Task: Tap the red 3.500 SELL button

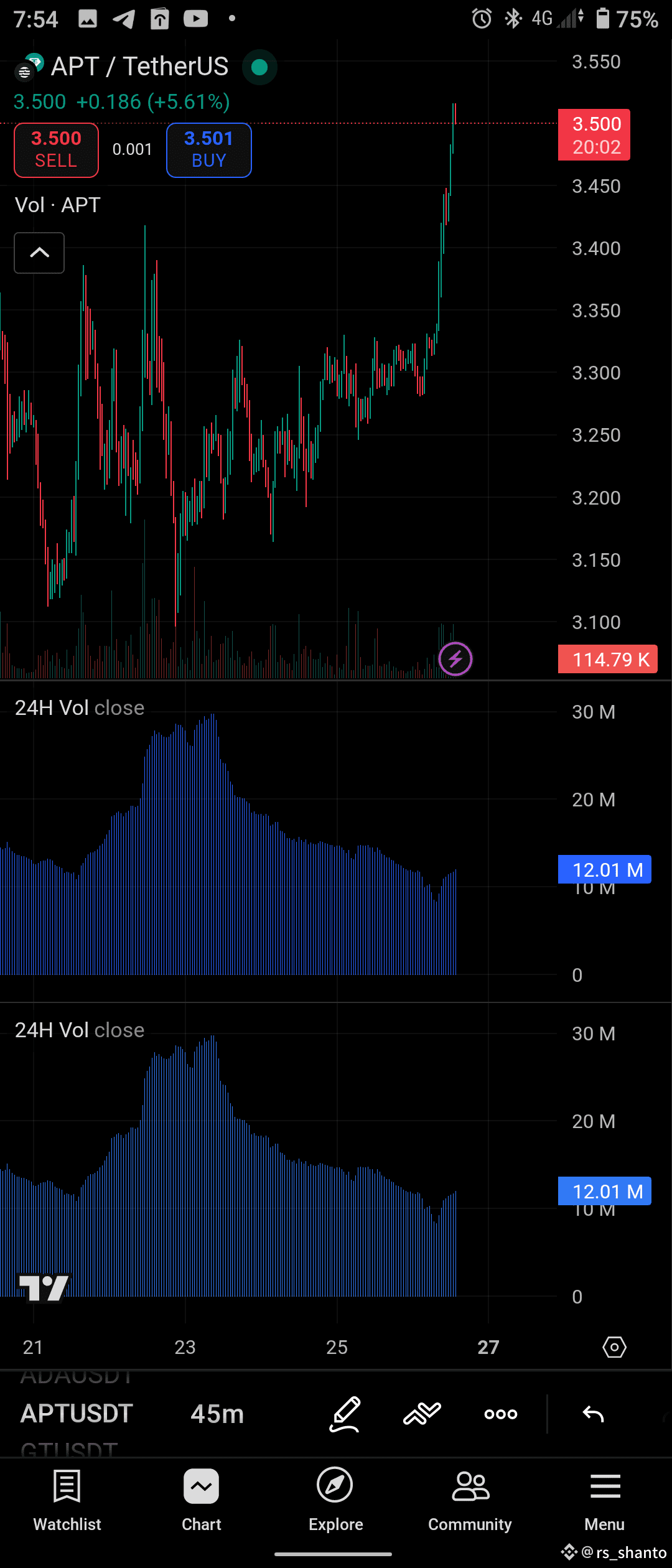Action: click(56, 150)
